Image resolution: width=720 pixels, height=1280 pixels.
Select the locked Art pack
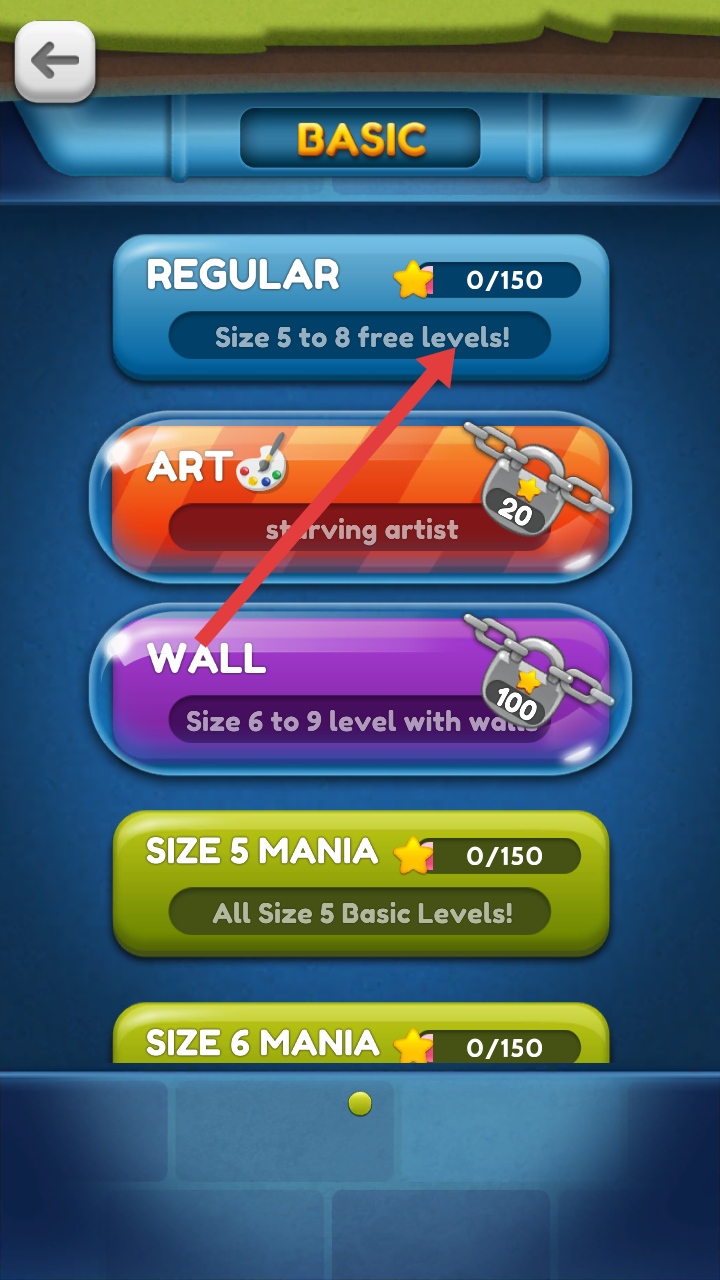point(360,497)
